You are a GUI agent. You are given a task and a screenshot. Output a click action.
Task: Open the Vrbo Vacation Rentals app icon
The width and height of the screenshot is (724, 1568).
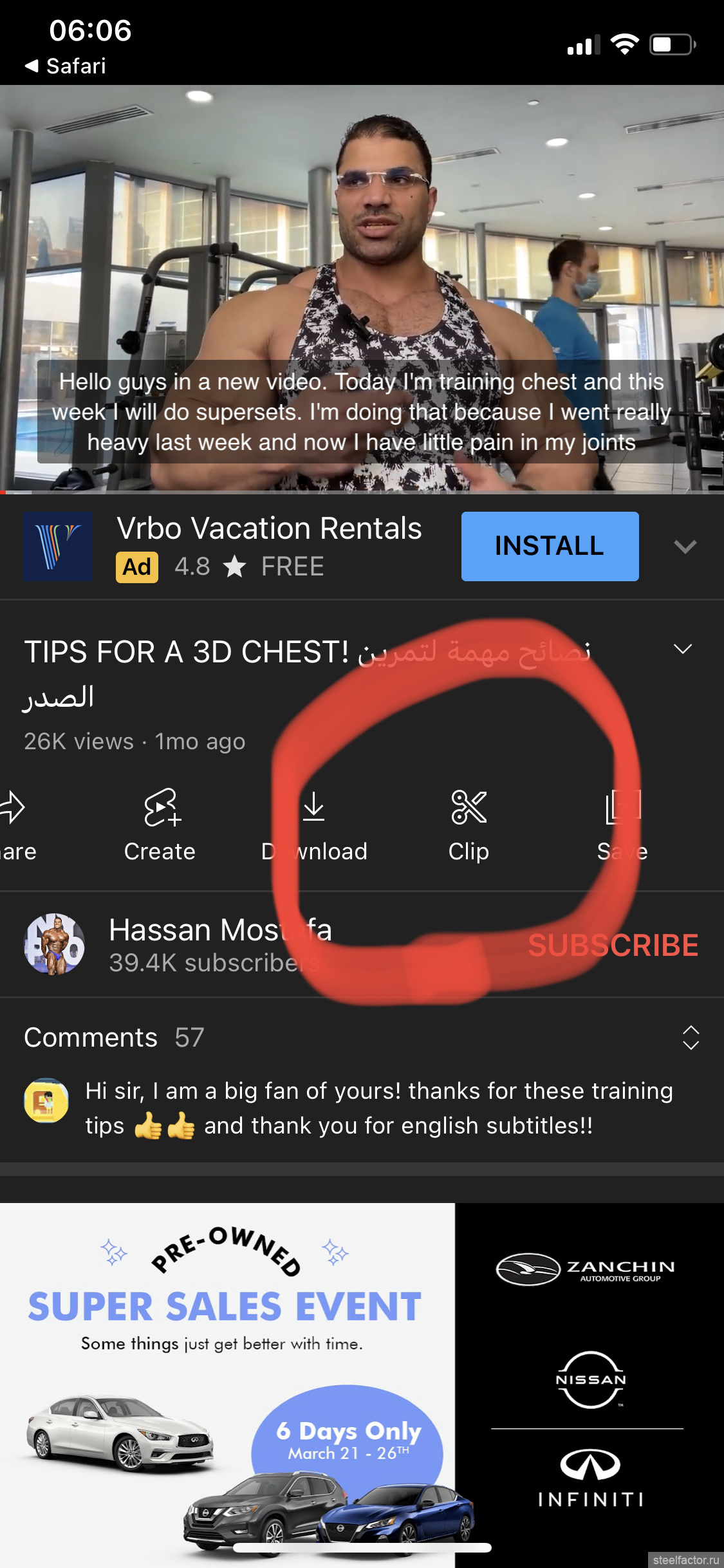click(x=58, y=546)
